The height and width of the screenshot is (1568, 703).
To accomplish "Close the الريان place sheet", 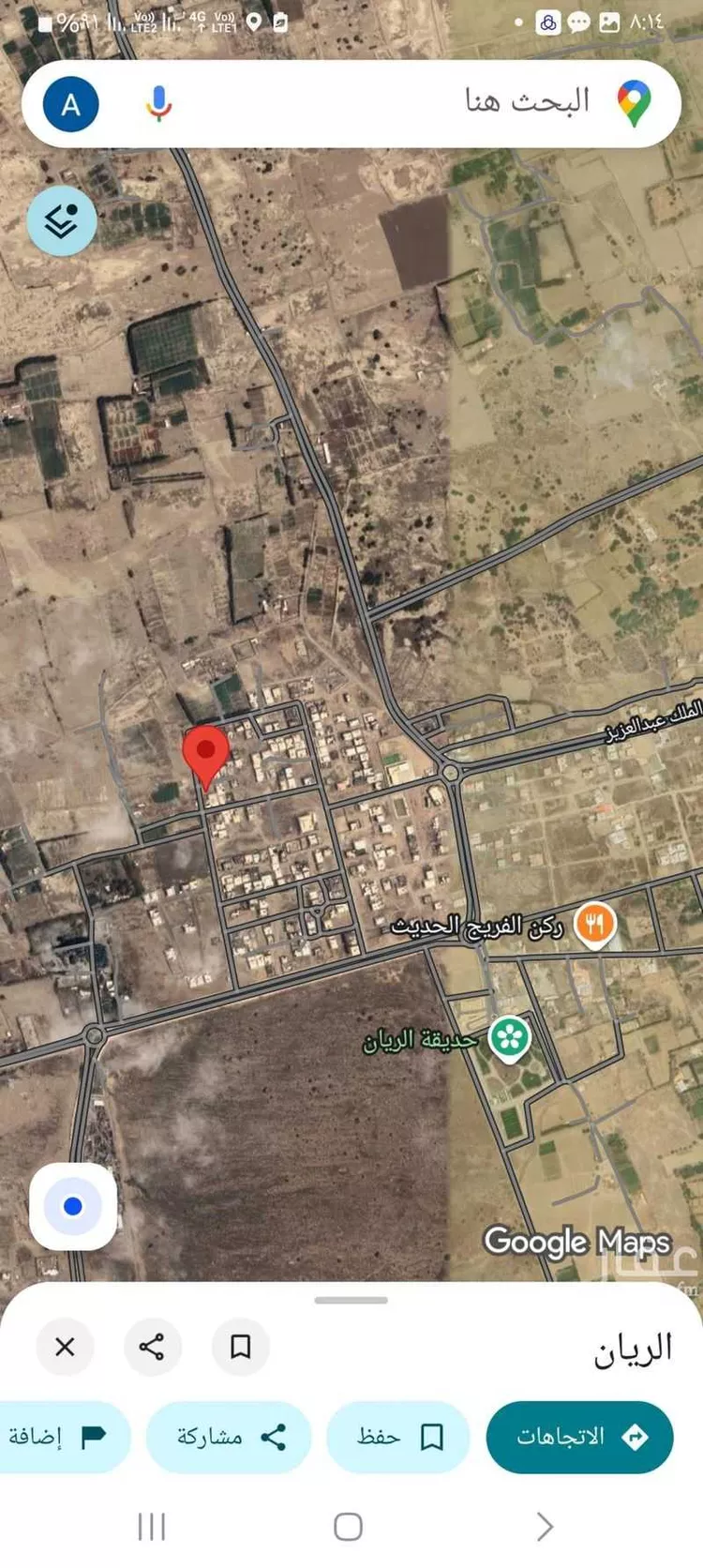I will click(x=65, y=1347).
